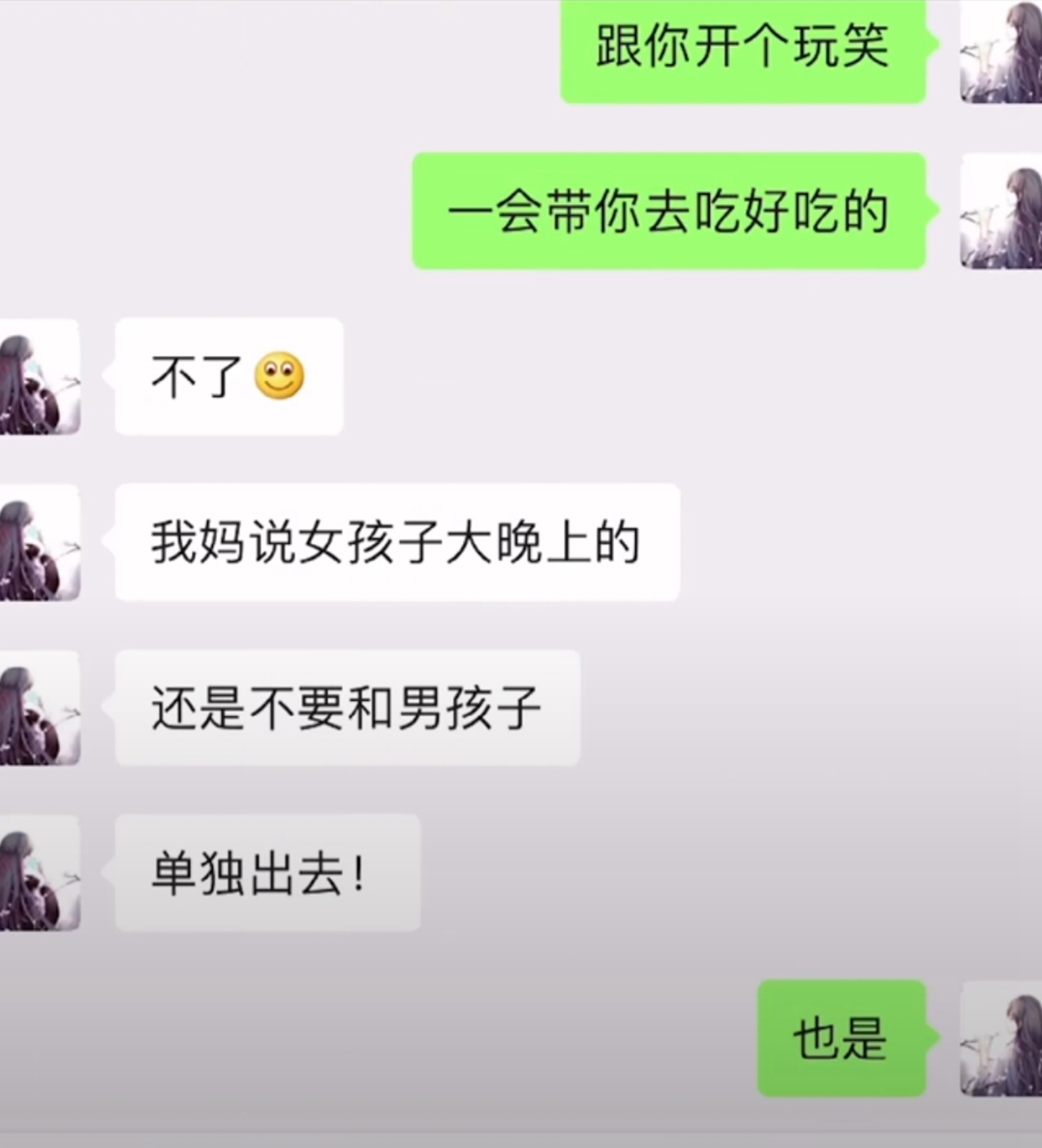
Task: Tap own avatar beside '也是' message
Action: point(1001,1038)
